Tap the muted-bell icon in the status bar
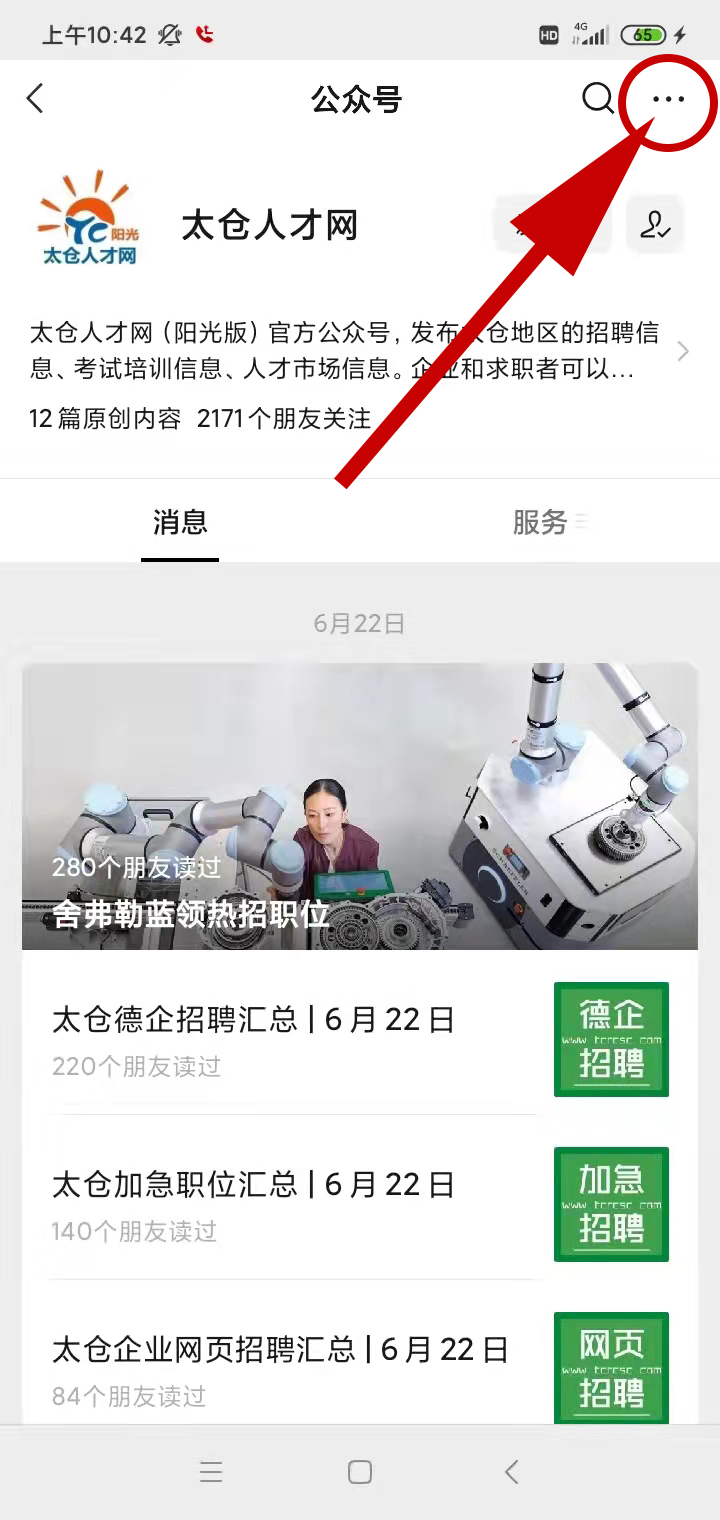Viewport: 720px width, 1520px height. click(x=170, y=33)
